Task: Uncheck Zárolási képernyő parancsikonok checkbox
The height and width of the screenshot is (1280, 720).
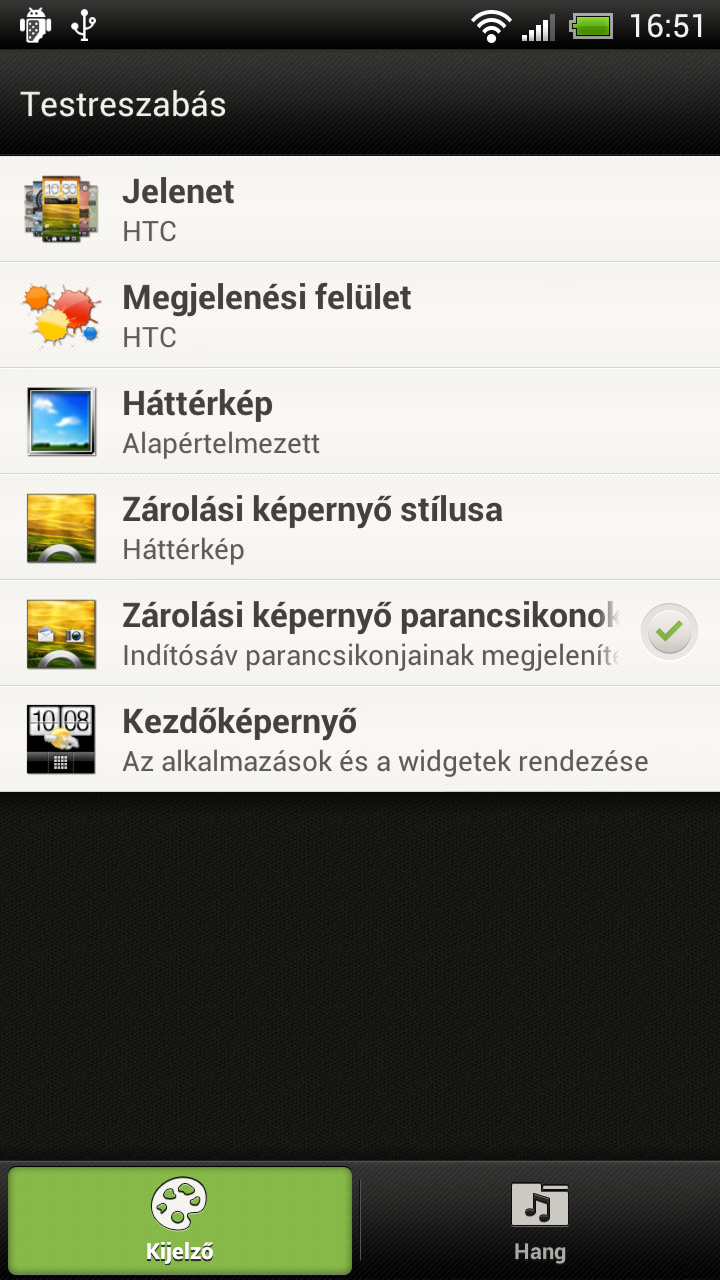Action: click(x=669, y=632)
